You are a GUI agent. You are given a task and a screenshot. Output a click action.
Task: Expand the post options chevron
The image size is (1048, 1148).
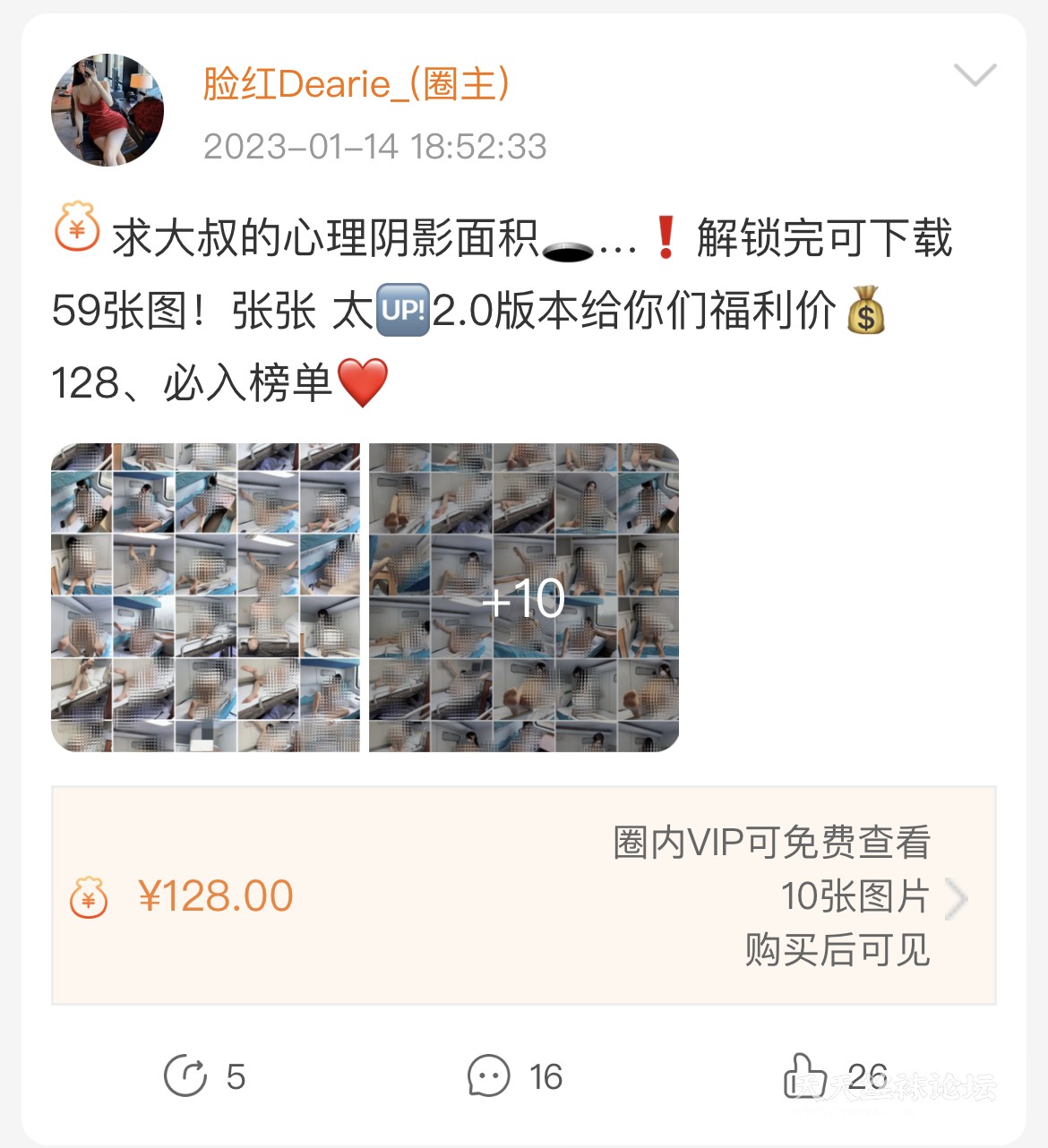click(975, 75)
